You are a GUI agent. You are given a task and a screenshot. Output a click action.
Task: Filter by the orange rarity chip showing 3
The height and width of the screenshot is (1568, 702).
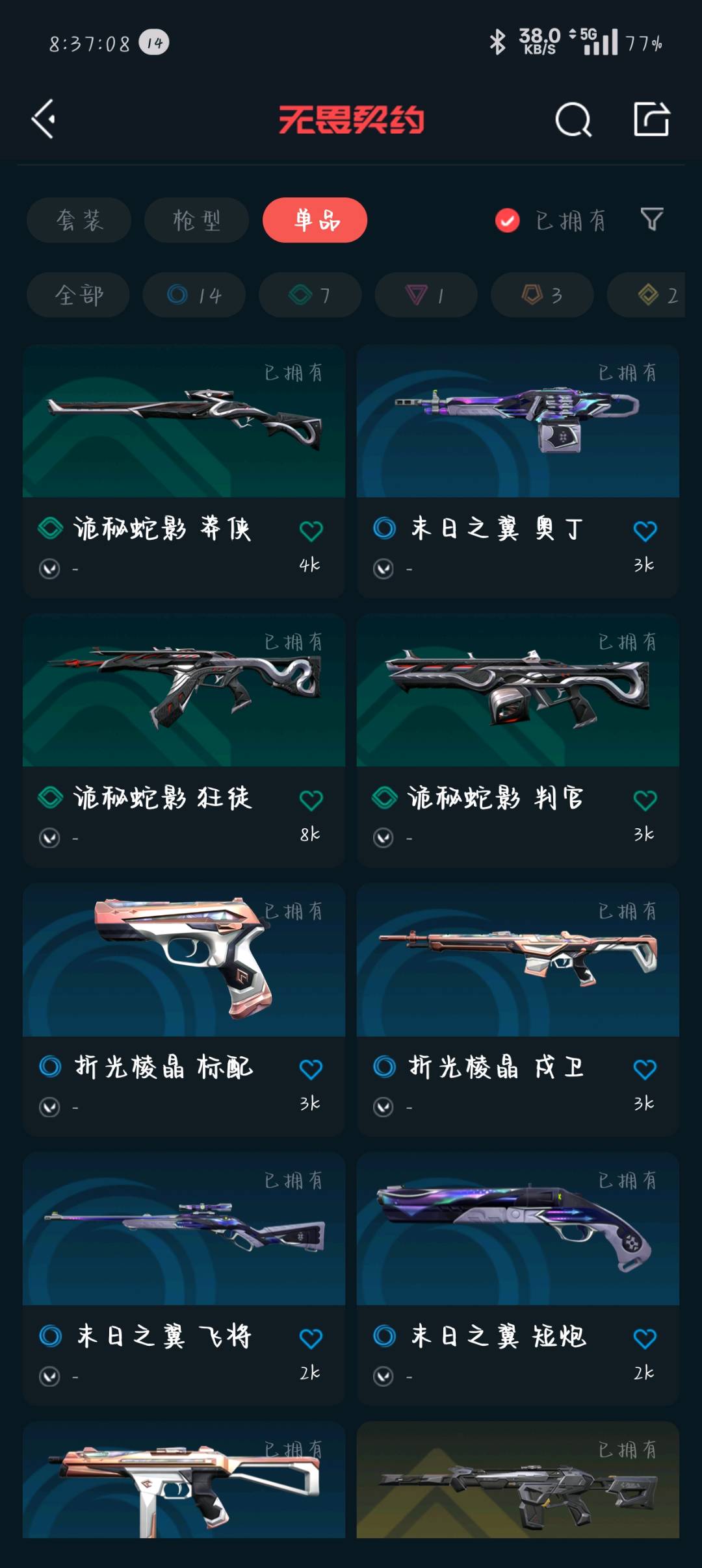542,295
